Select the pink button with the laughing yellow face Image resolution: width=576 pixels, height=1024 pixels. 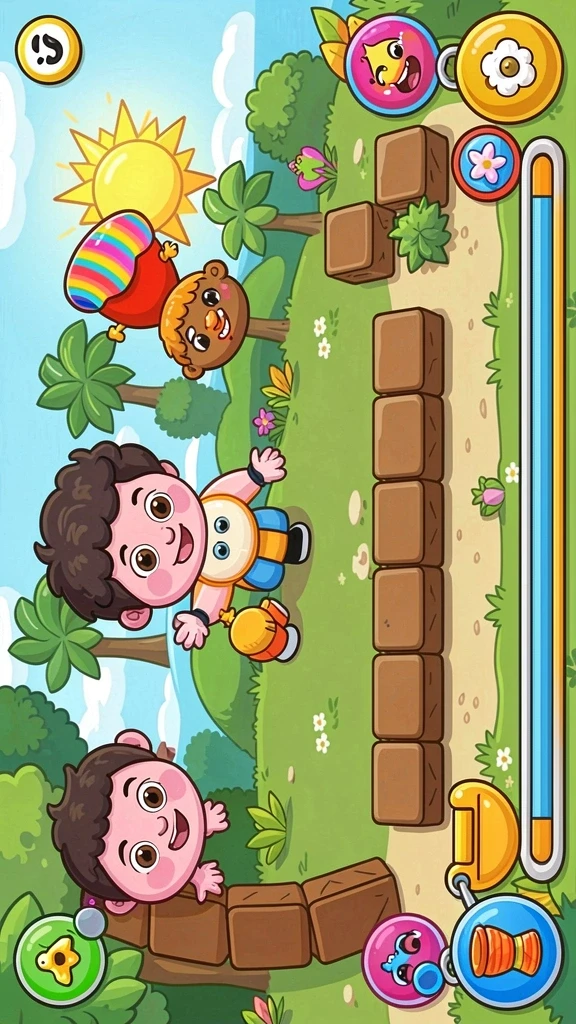393,65
